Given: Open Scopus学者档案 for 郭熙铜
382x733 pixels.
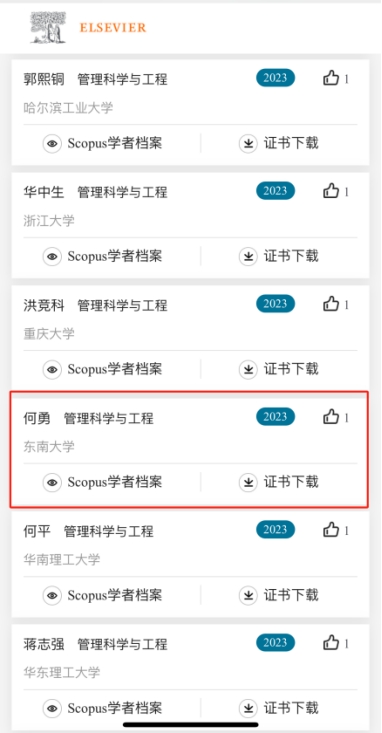Looking at the screenshot, I should 103,143.
